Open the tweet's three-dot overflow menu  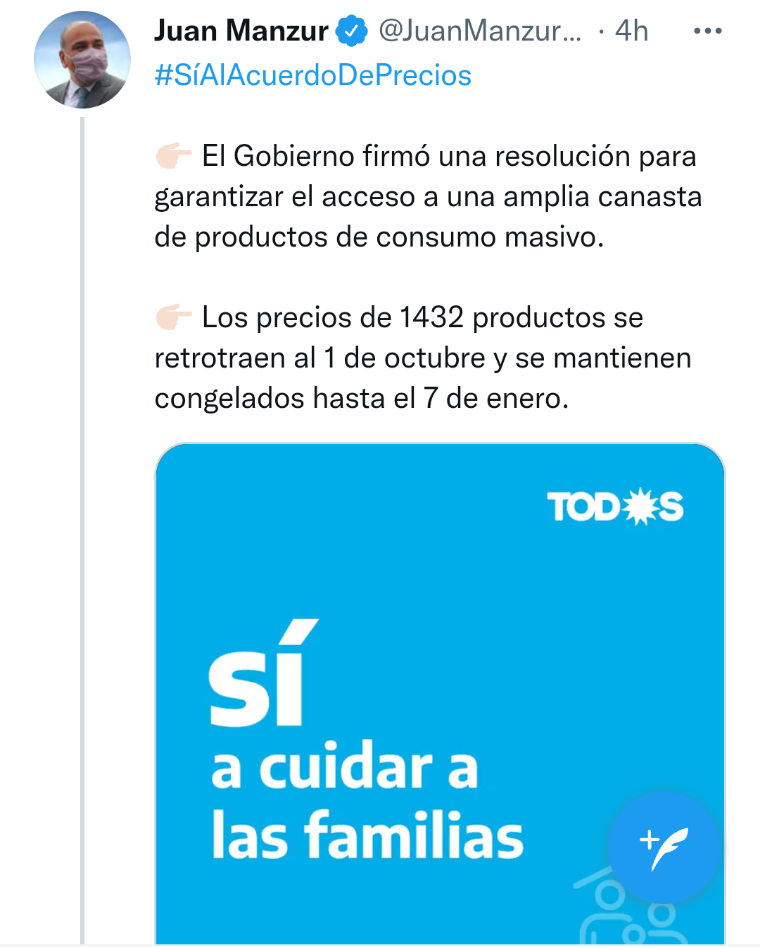pyautogui.click(x=707, y=31)
